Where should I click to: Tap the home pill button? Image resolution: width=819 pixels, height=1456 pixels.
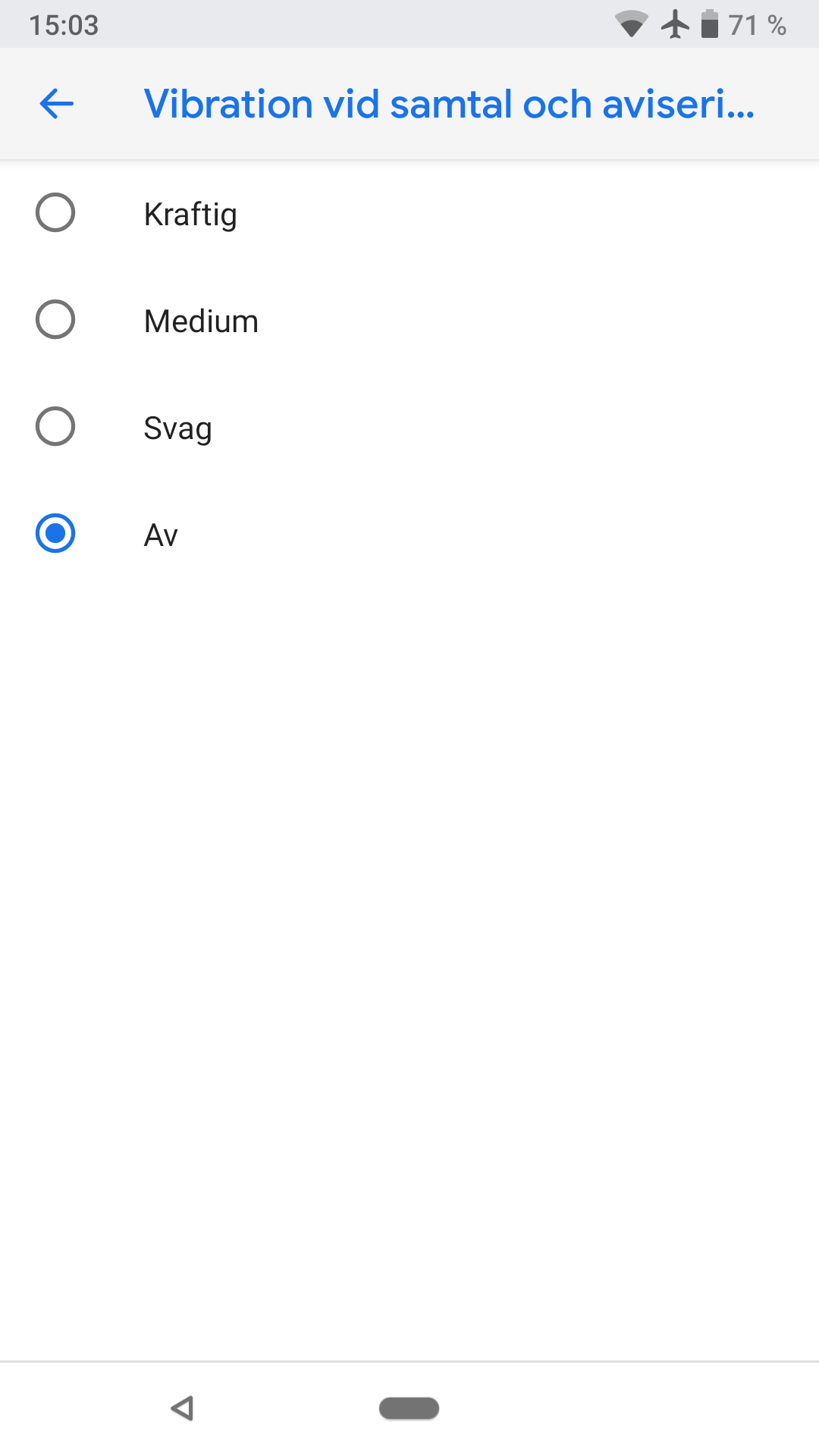(409, 1408)
